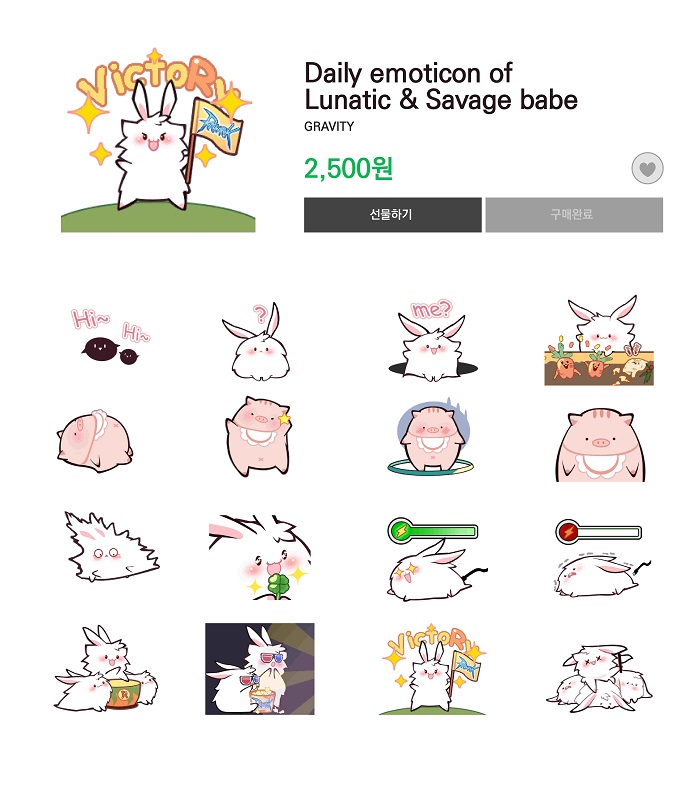Tap the grayed 구매완료 button
The height and width of the screenshot is (808, 700).
pyautogui.click(x=574, y=215)
